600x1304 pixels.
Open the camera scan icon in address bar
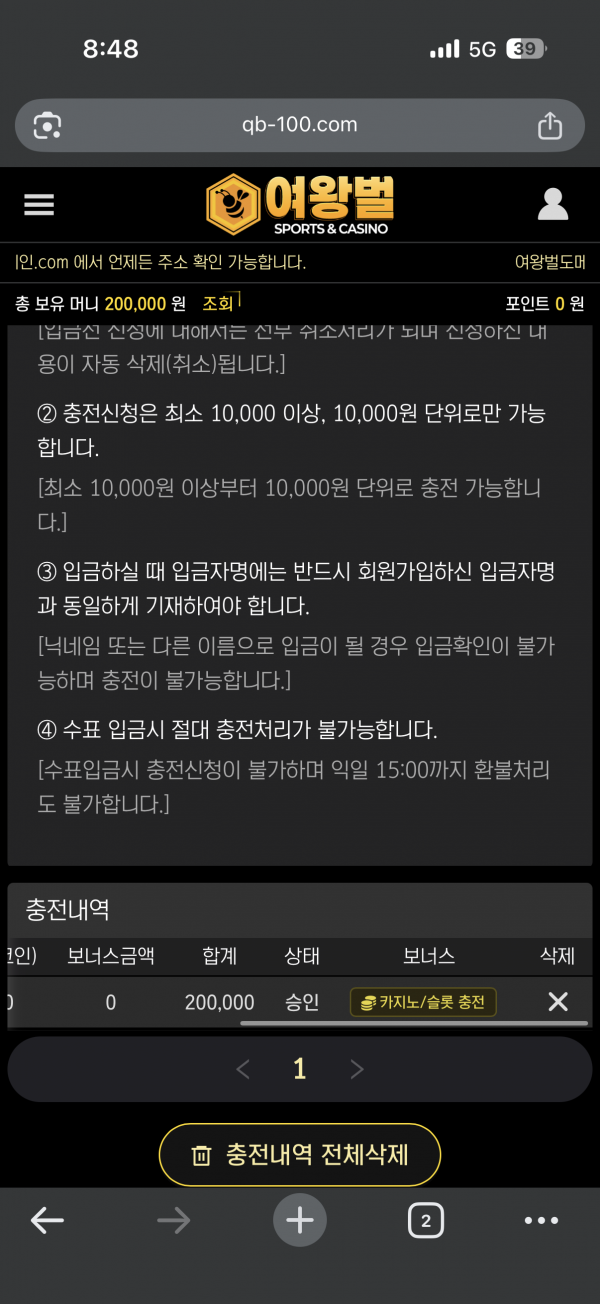47,125
